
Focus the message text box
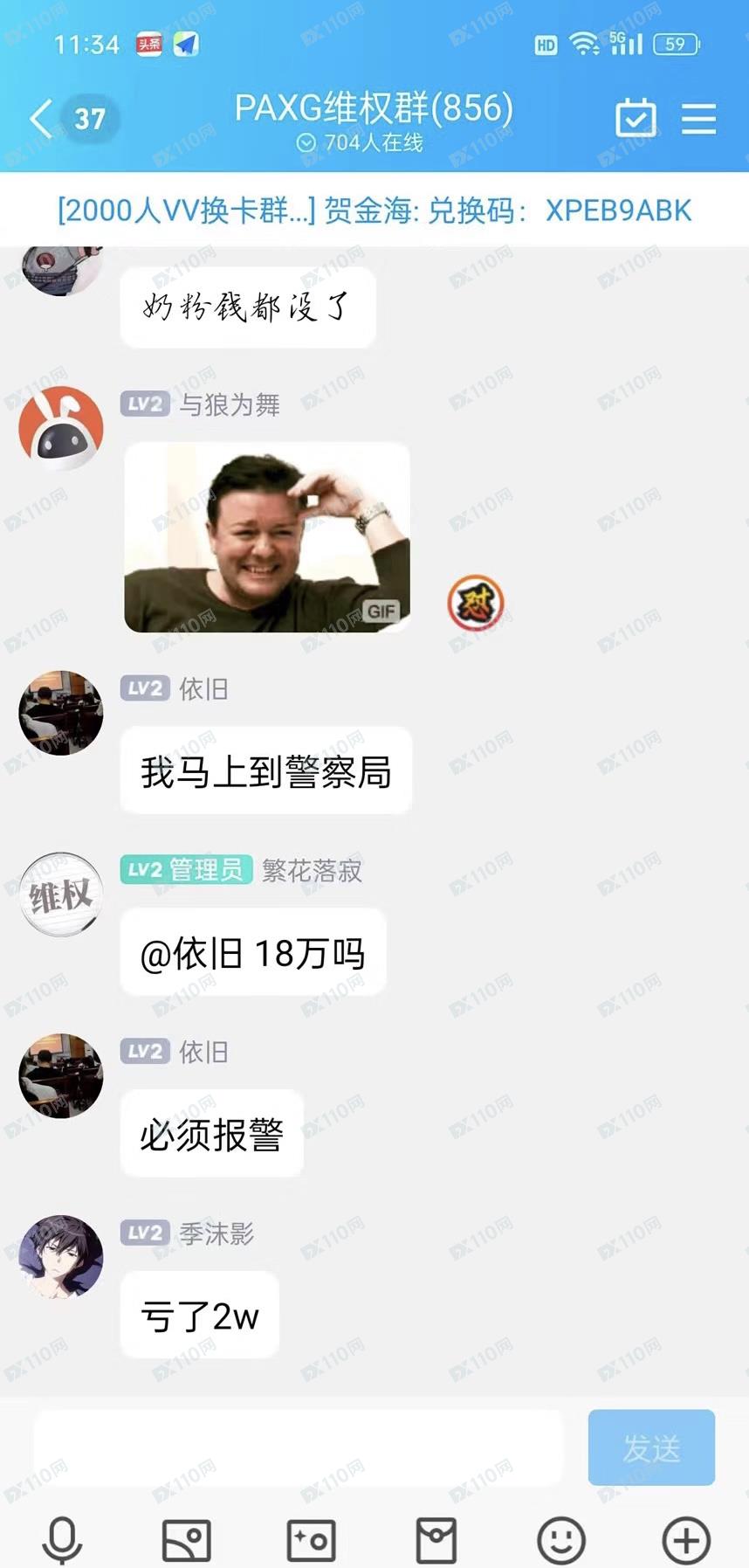tap(299, 1447)
